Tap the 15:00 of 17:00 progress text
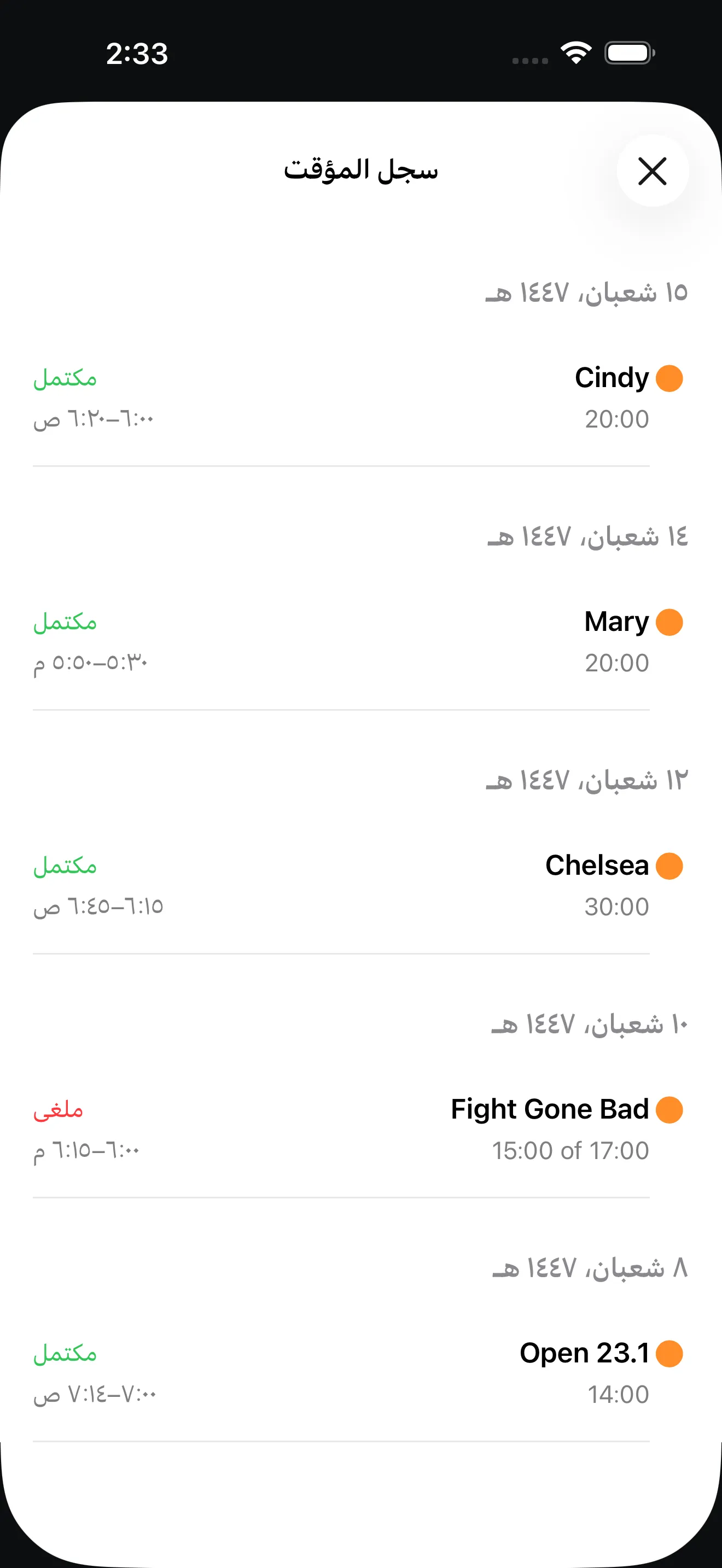The image size is (722, 1568). point(571,1150)
